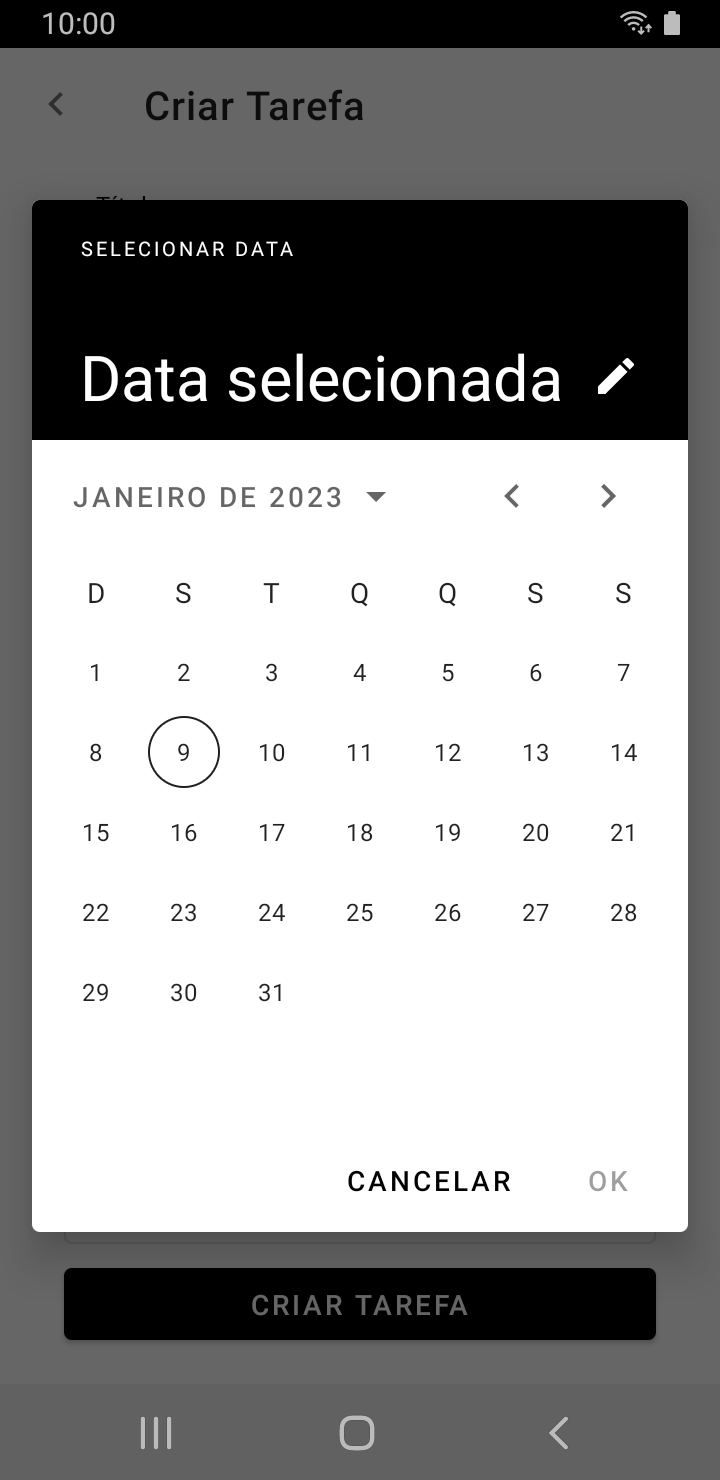The image size is (720, 1480).
Task: Click the pencil edit icon
Action: (x=617, y=377)
